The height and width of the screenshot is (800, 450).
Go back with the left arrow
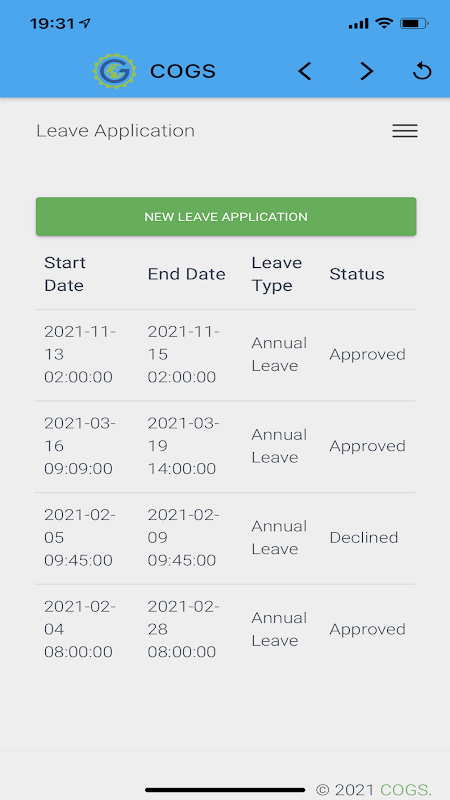pos(305,71)
